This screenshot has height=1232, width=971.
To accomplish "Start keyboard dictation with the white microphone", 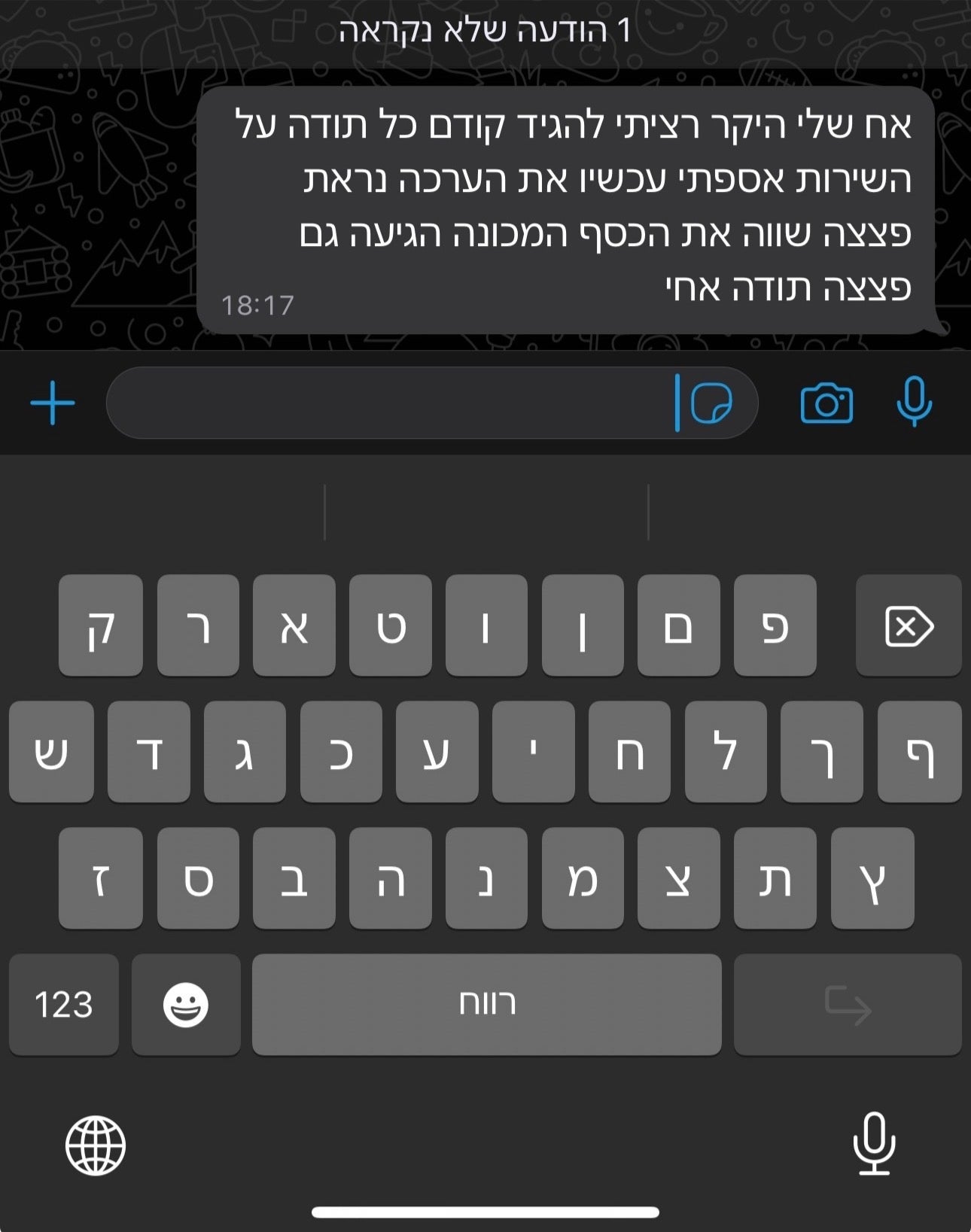I will tap(874, 1143).
